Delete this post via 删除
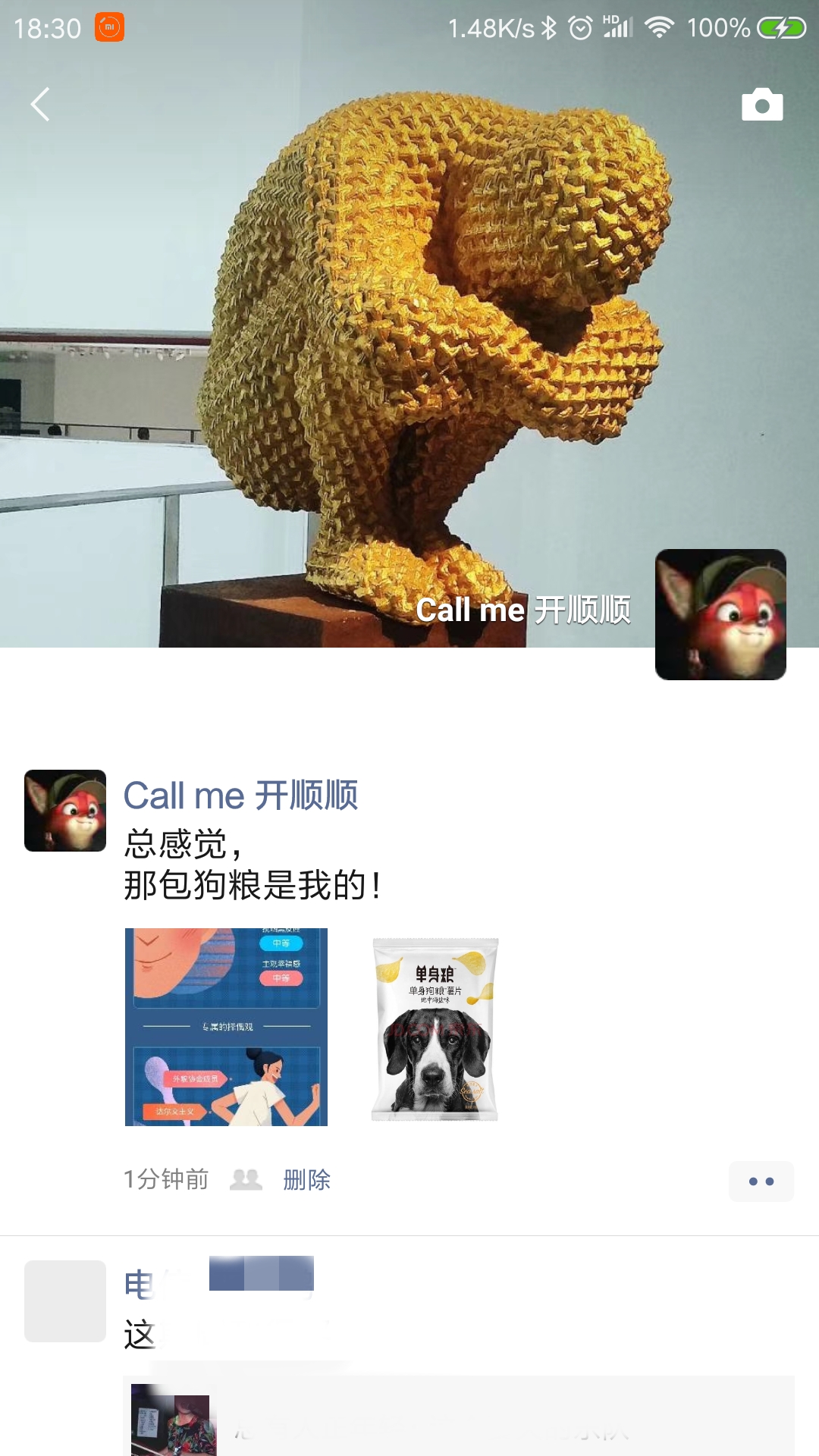The height and width of the screenshot is (1456, 819). coord(306,1180)
